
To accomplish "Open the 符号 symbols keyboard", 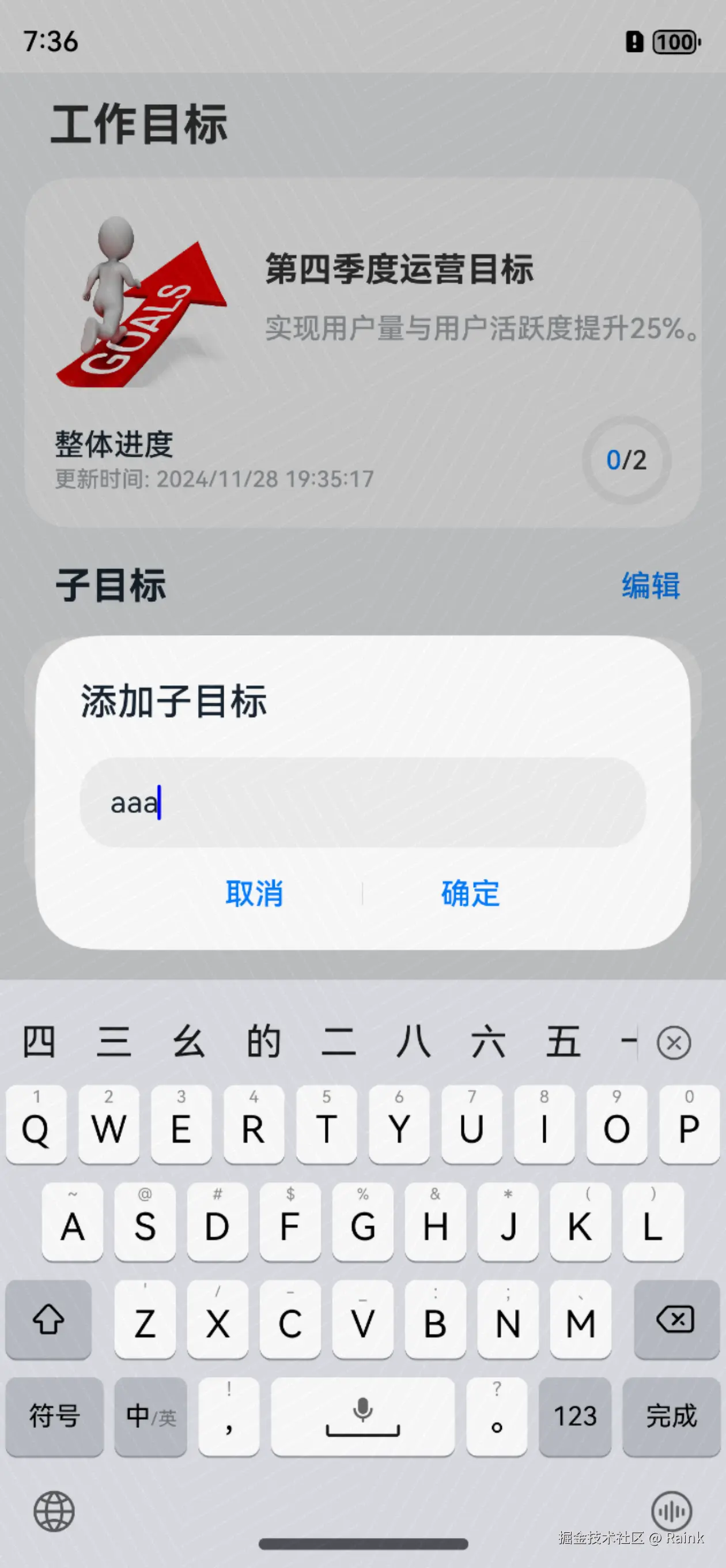I will coord(55,1416).
